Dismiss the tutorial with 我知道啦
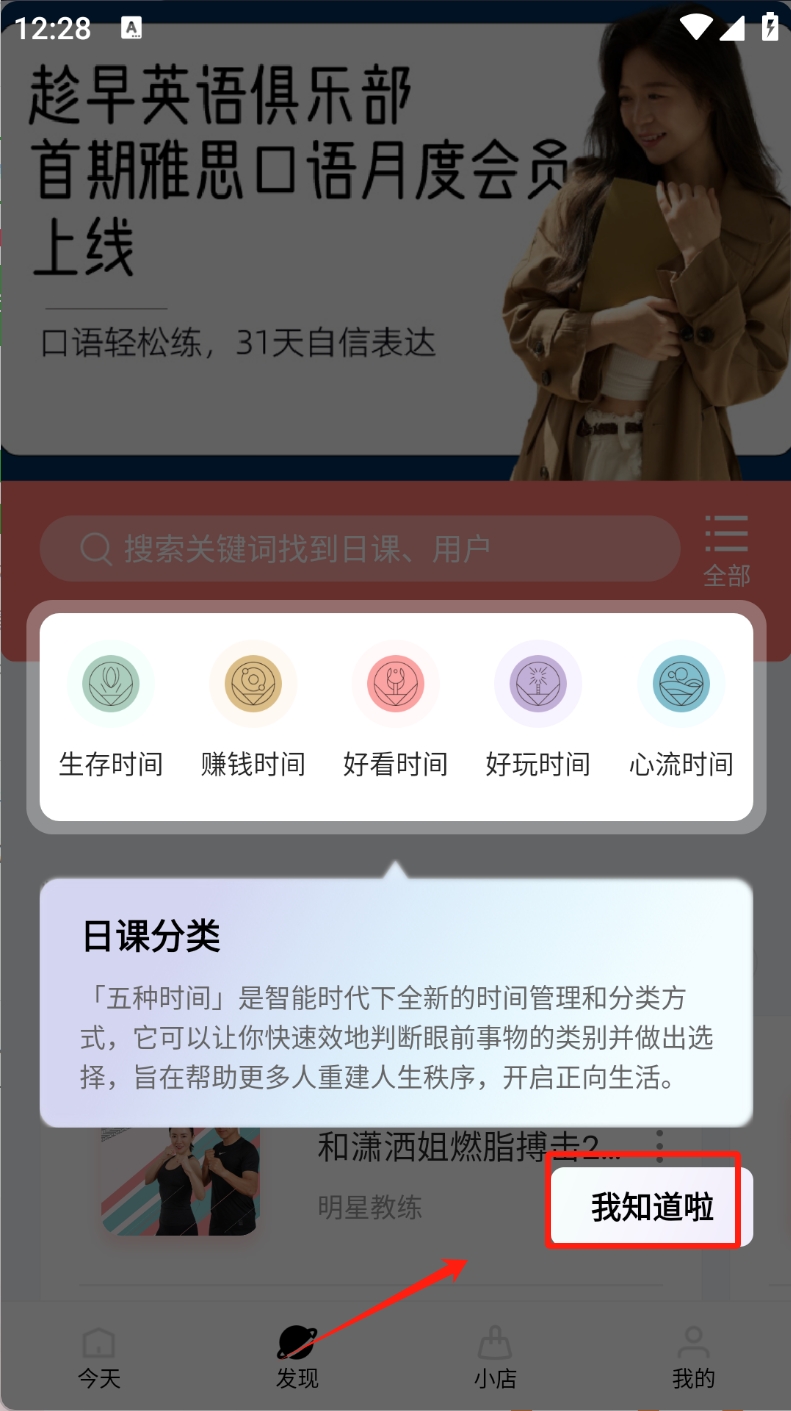791x1411 pixels. [x=651, y=1207]
